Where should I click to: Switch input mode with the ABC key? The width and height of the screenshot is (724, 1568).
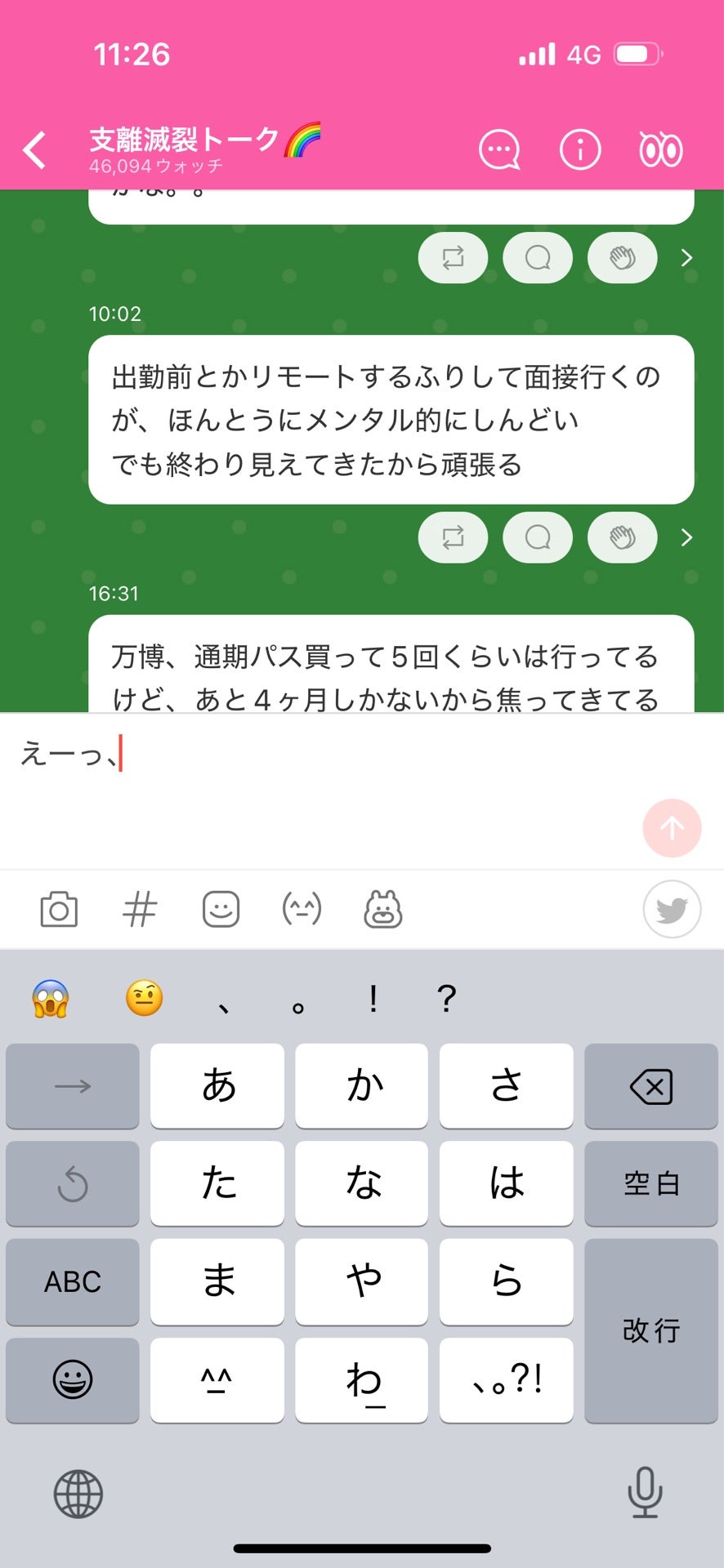pyautogui.click(x=72, y=1282)
